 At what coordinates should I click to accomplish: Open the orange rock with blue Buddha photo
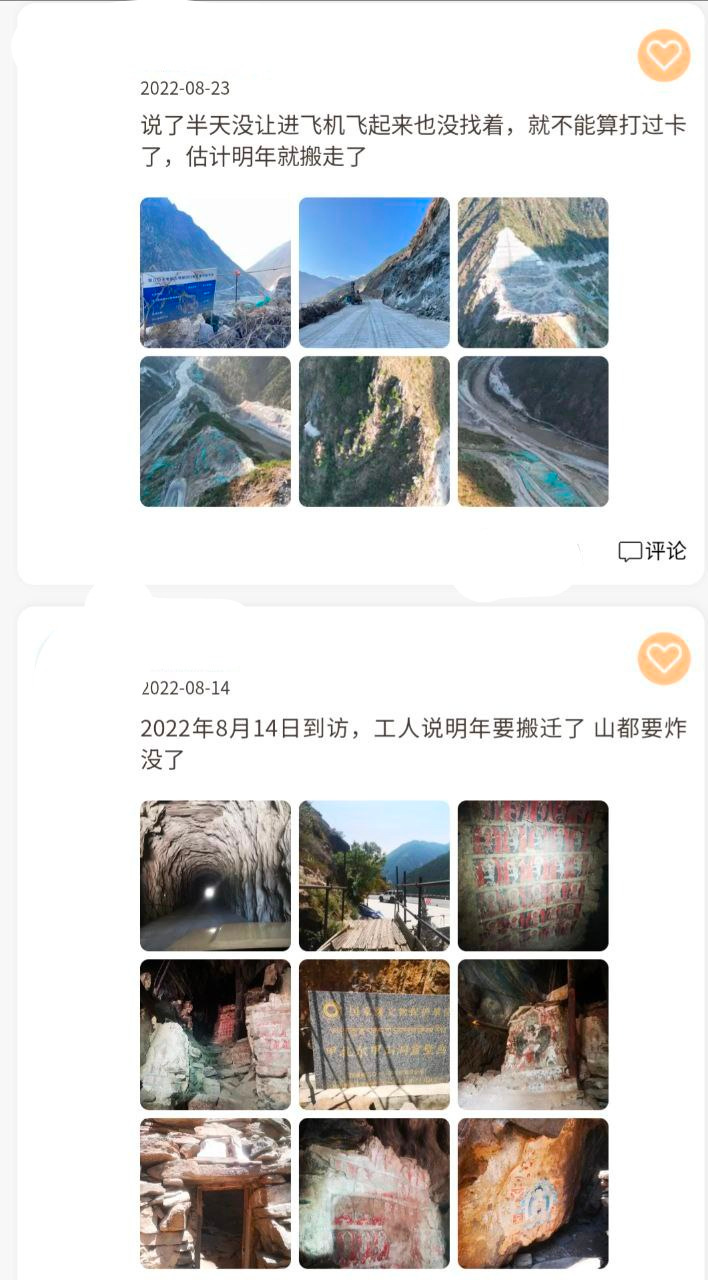click(533, 1193)
